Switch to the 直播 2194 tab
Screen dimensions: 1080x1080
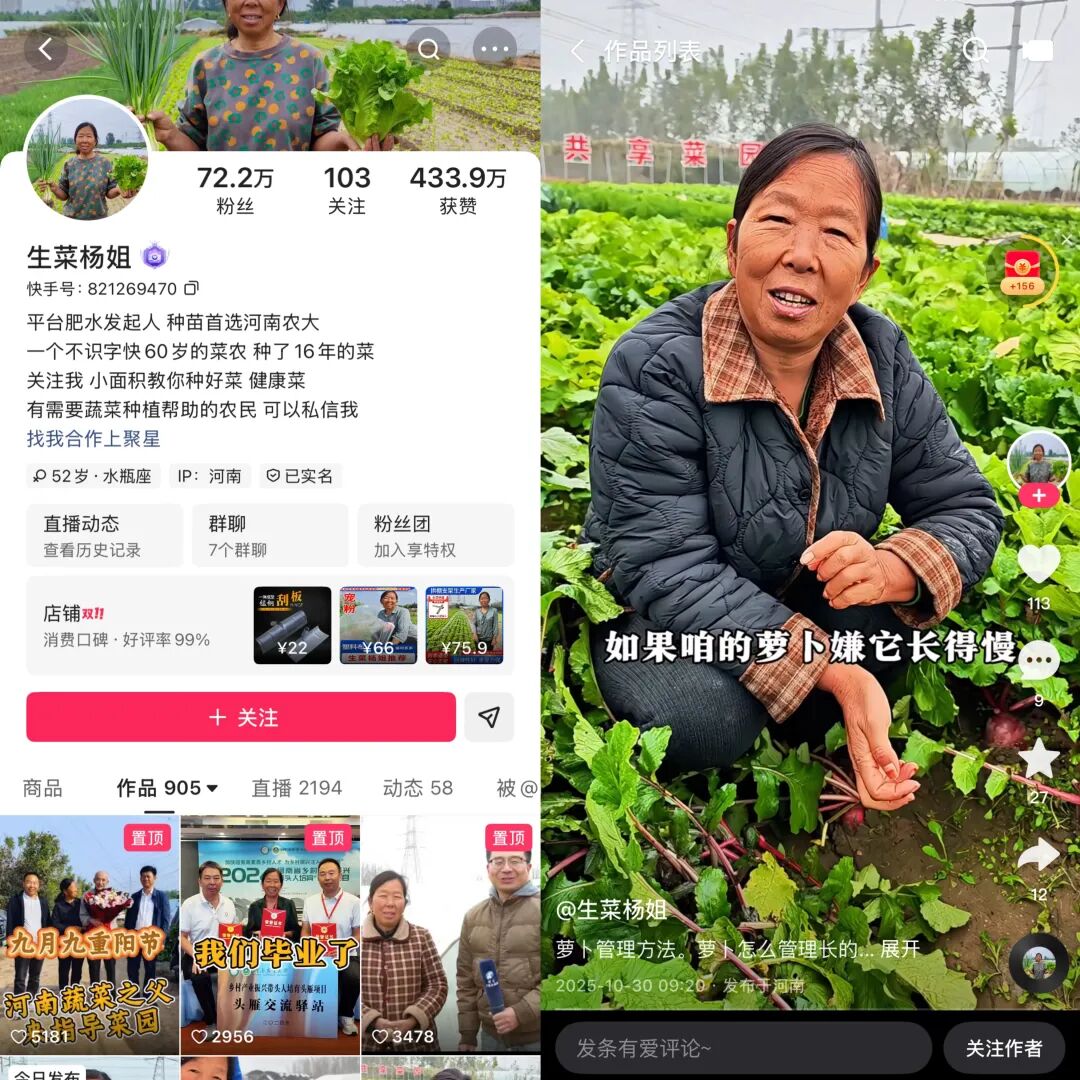tap(296, 789)
